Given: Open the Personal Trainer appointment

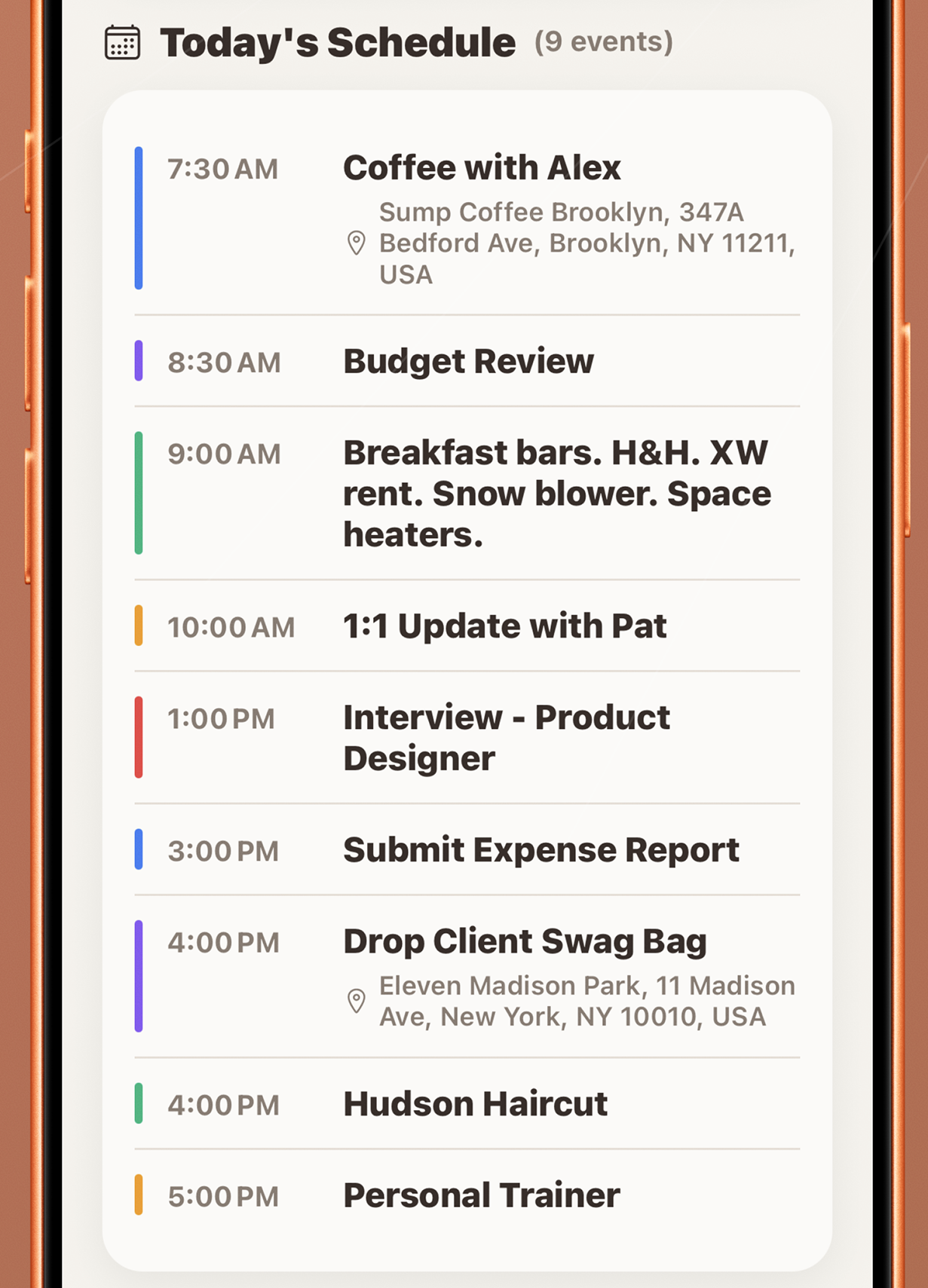Looking at the screenshot, I should click(480, 1195).
